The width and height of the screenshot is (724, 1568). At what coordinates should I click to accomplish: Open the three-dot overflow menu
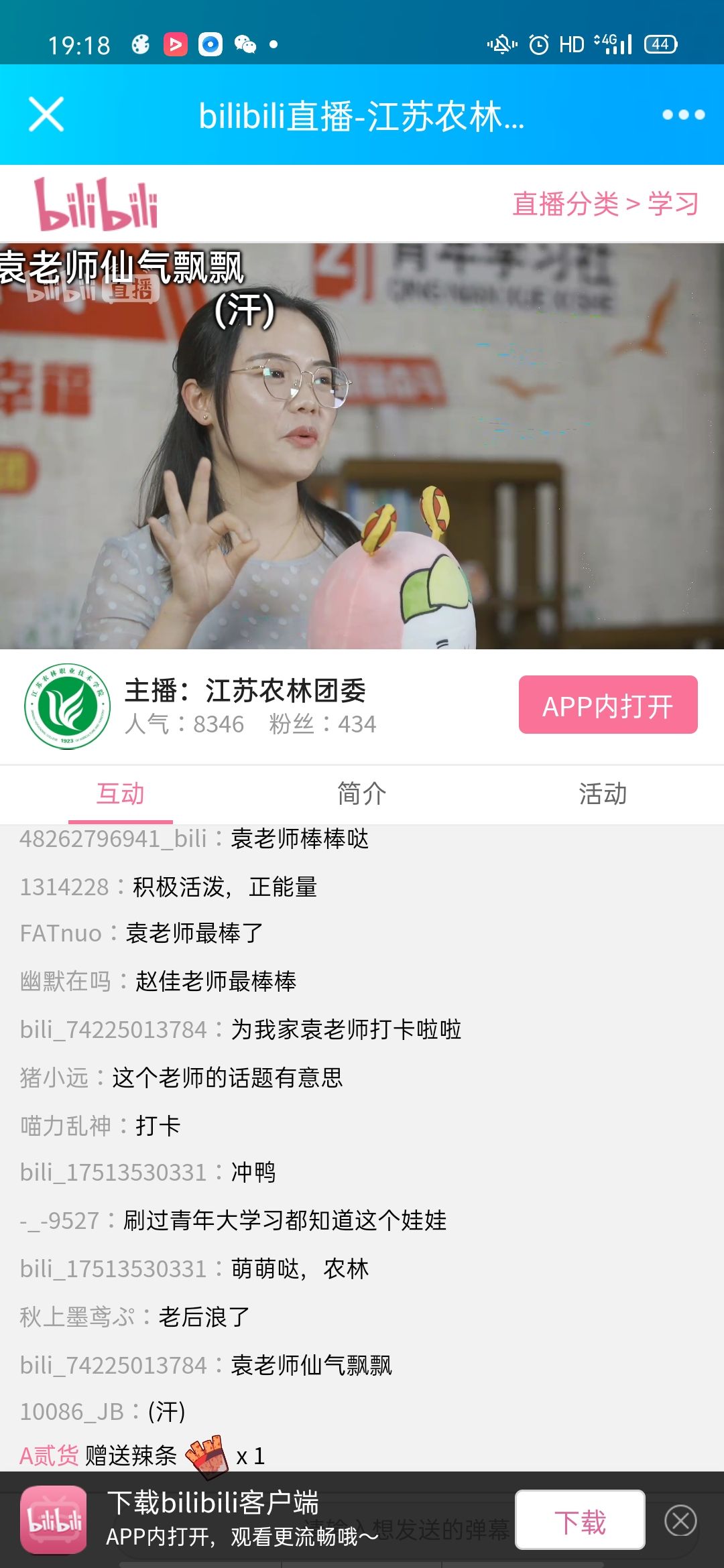coord(683,115)
